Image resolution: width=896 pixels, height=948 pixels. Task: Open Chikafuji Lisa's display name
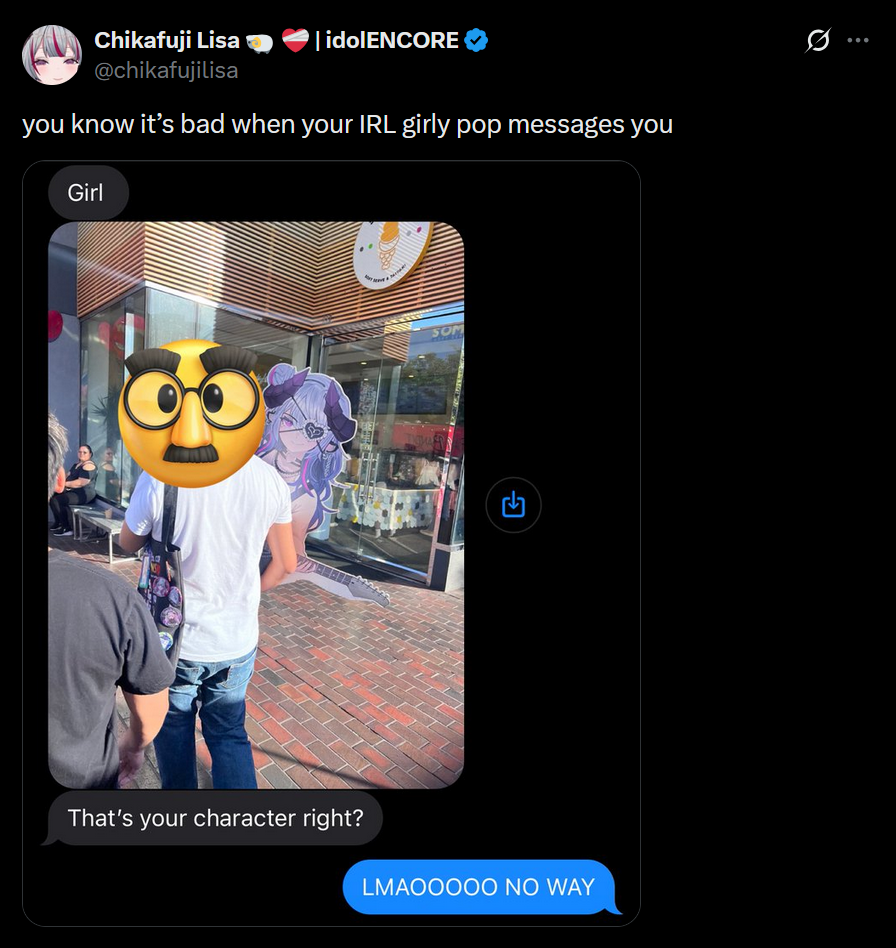coord(167,41)
